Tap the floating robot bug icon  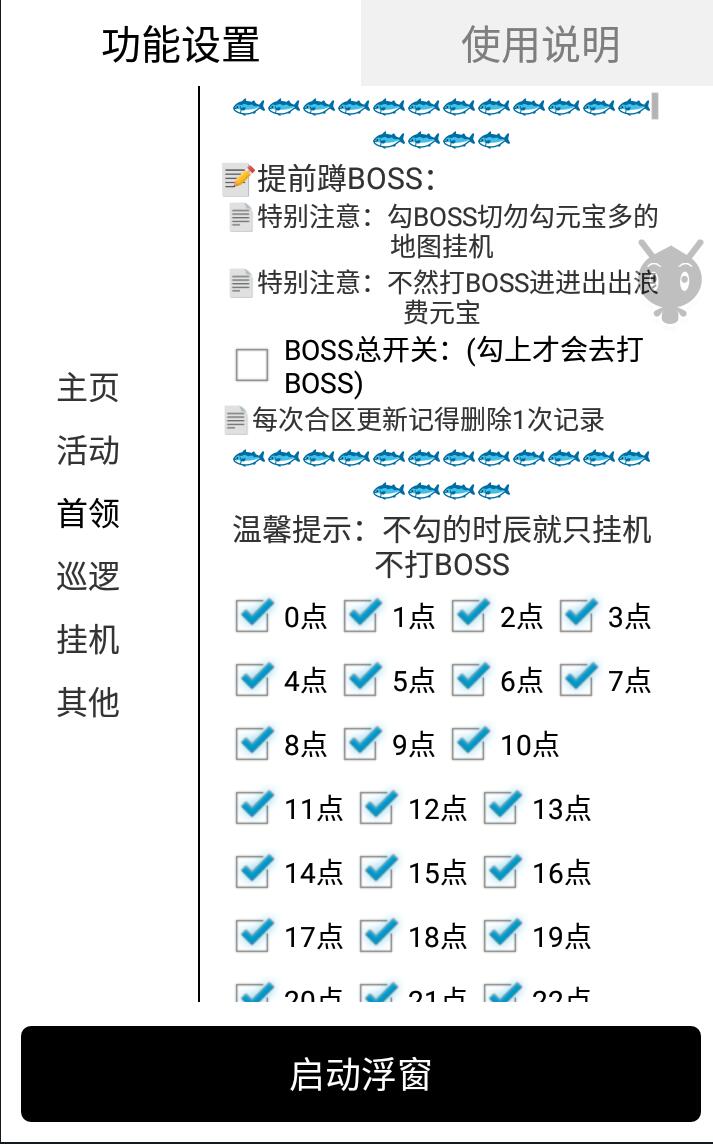pos(670,280)
